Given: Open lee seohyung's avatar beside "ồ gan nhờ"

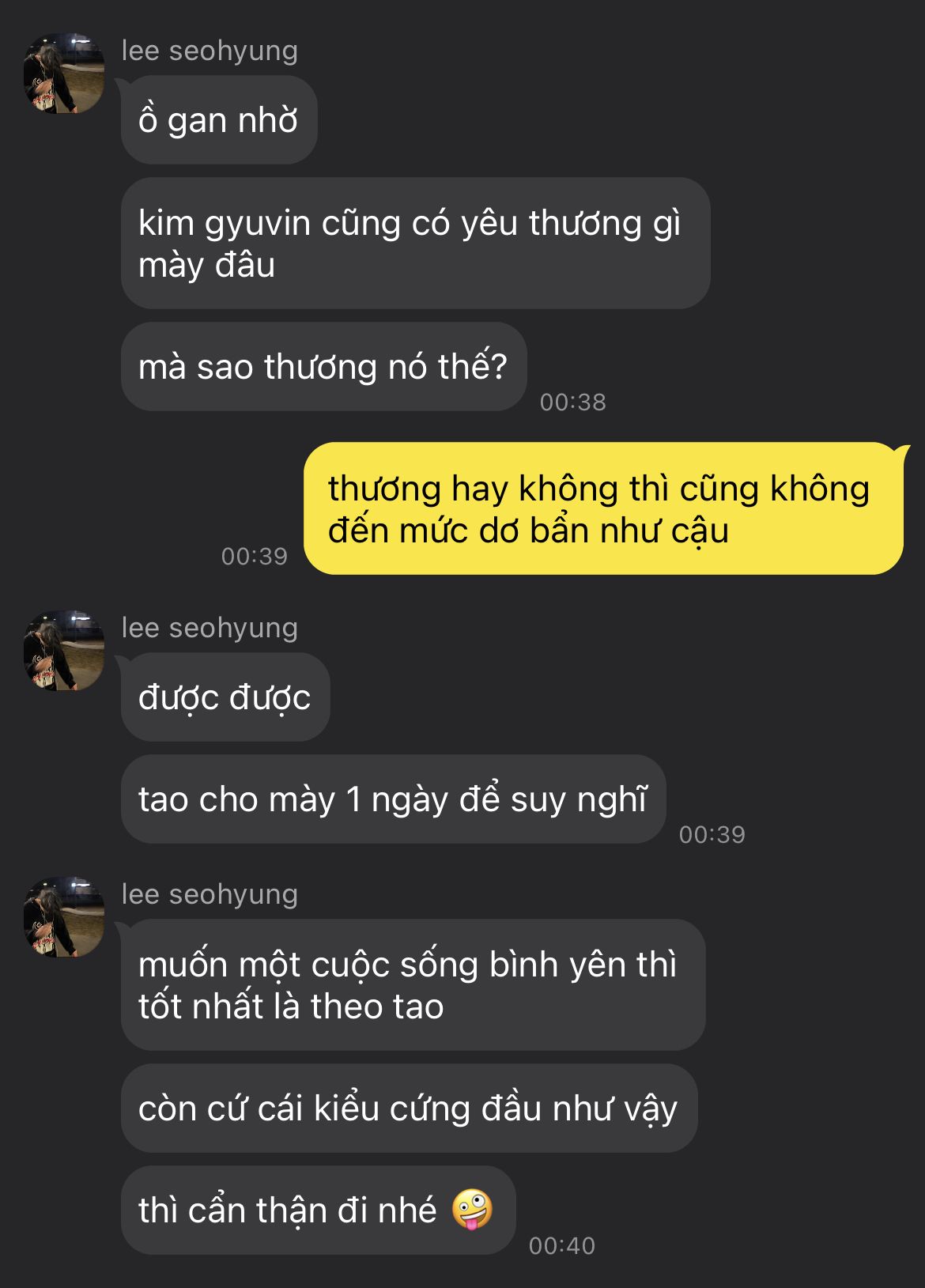Looking at the screenshot, I should tap(63, 74).
